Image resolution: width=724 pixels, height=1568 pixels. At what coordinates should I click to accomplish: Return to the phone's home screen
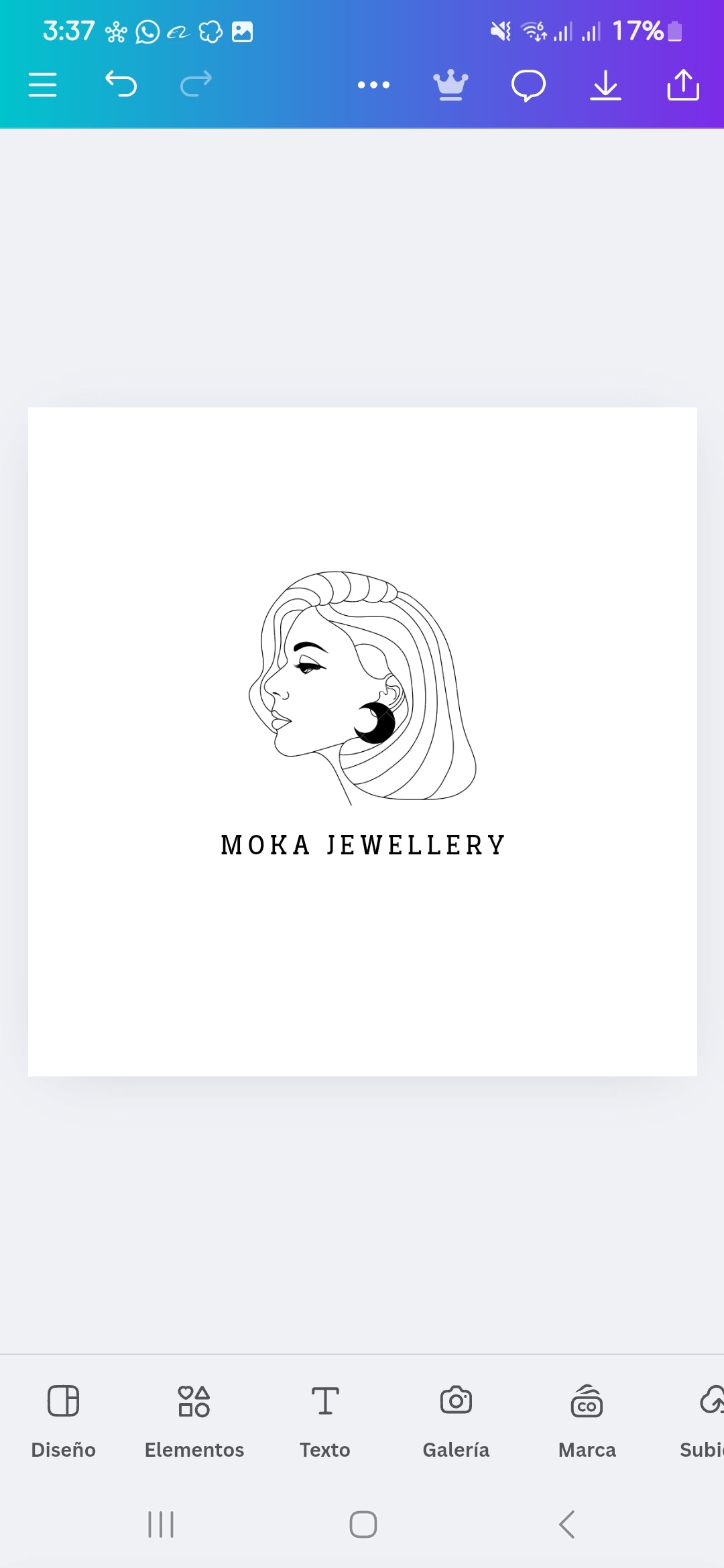coord(363,1524)
